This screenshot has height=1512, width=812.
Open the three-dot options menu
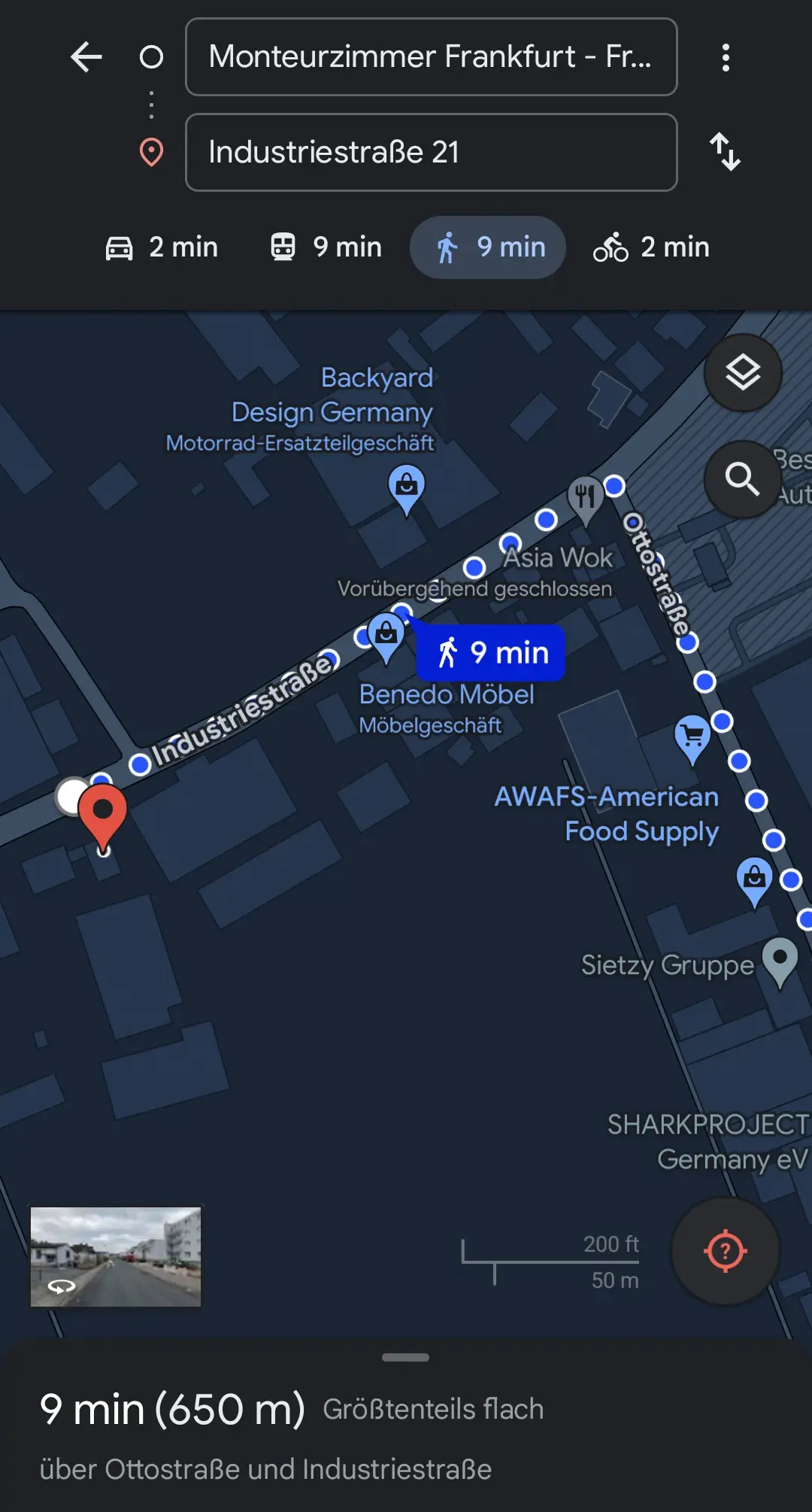(x=725, y=58)
